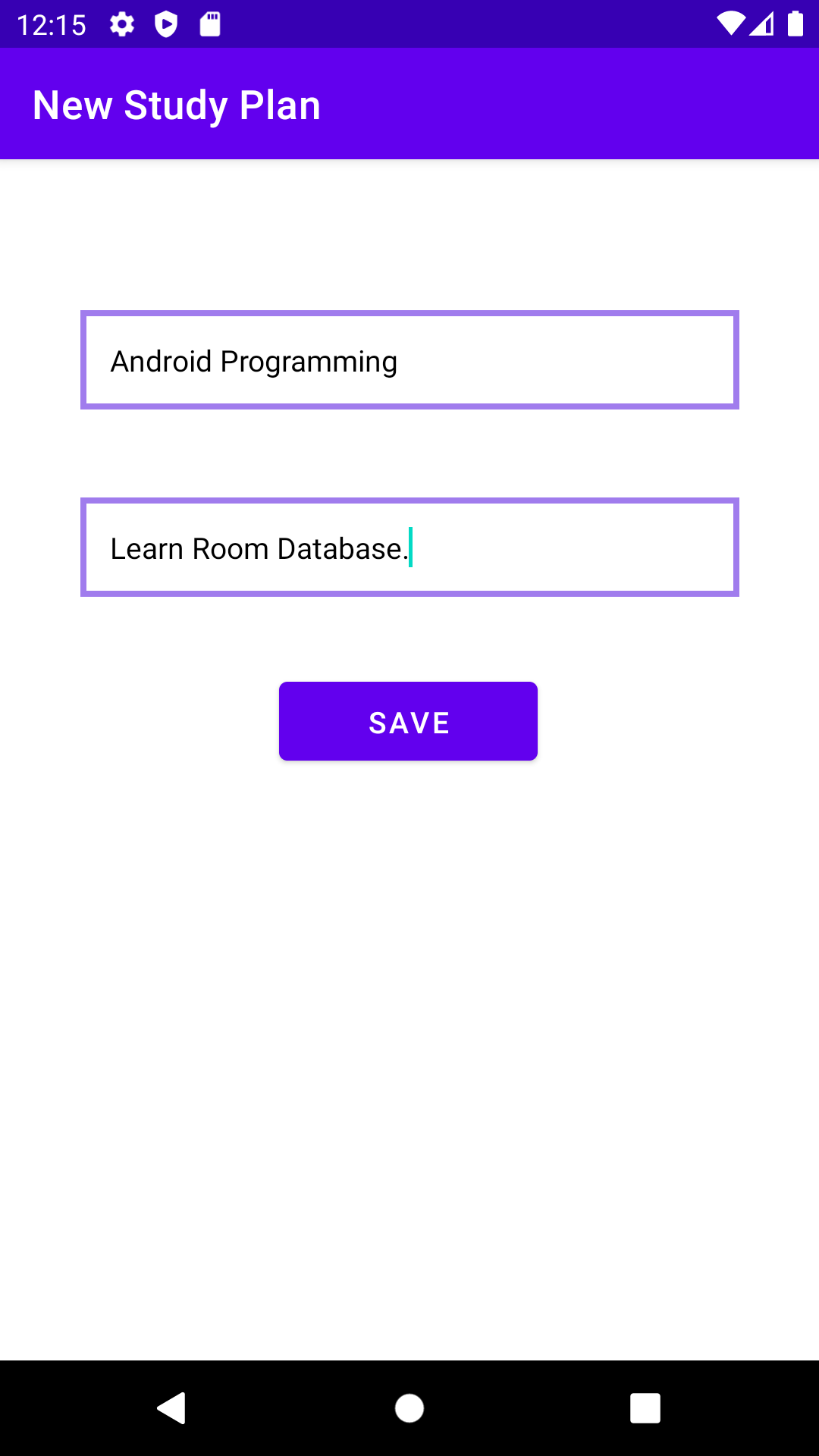Tap the clock showing 12:15

coord(53,23)
